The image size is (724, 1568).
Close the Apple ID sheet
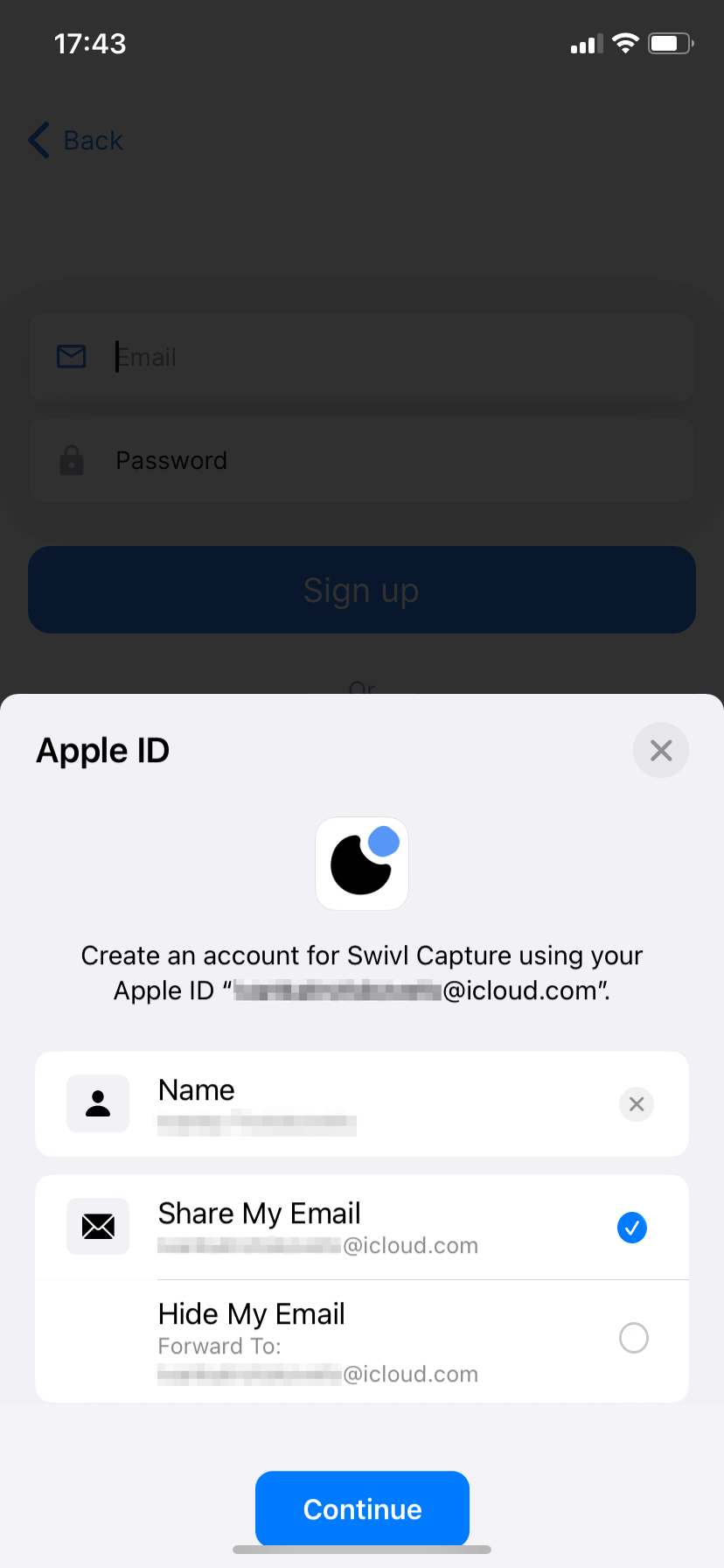[x=661, y=750]
